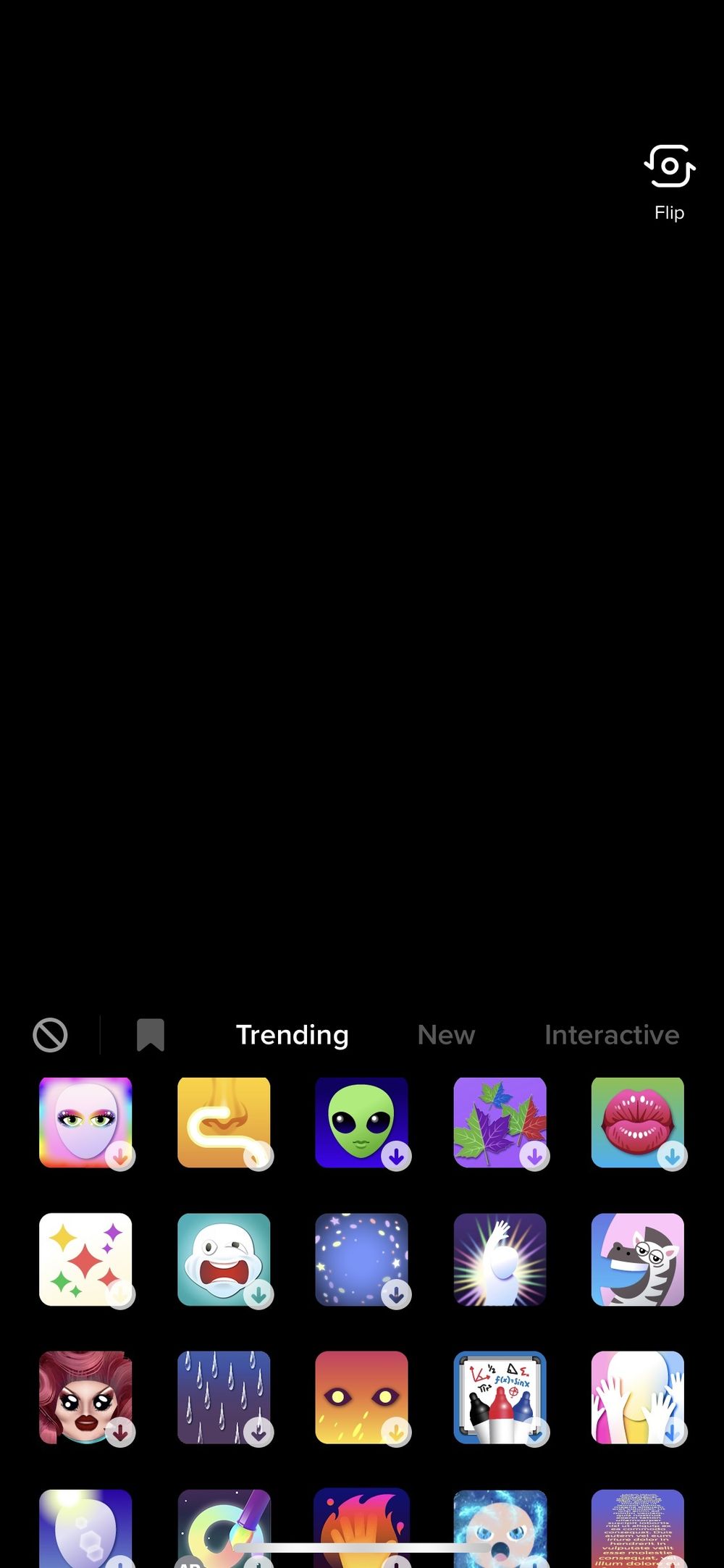
Task: Open saved effects bookmark
Action: click(x=151, y=1035)
